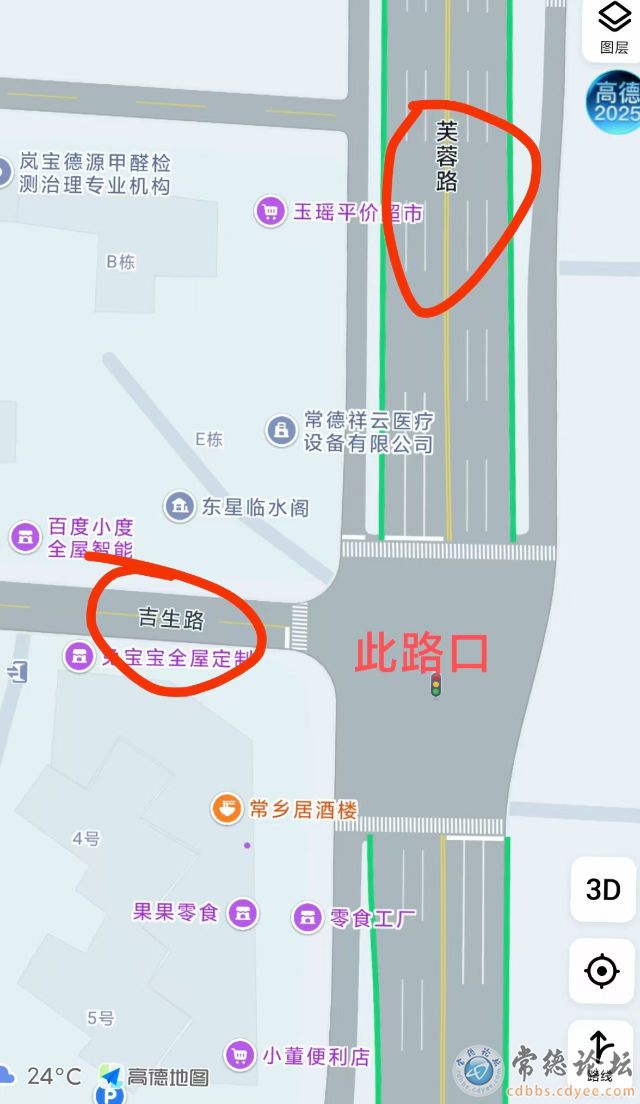Open 常德祥云医疗设备有限公司 place details
640x1104 pixels.
(x=281, y=430)
